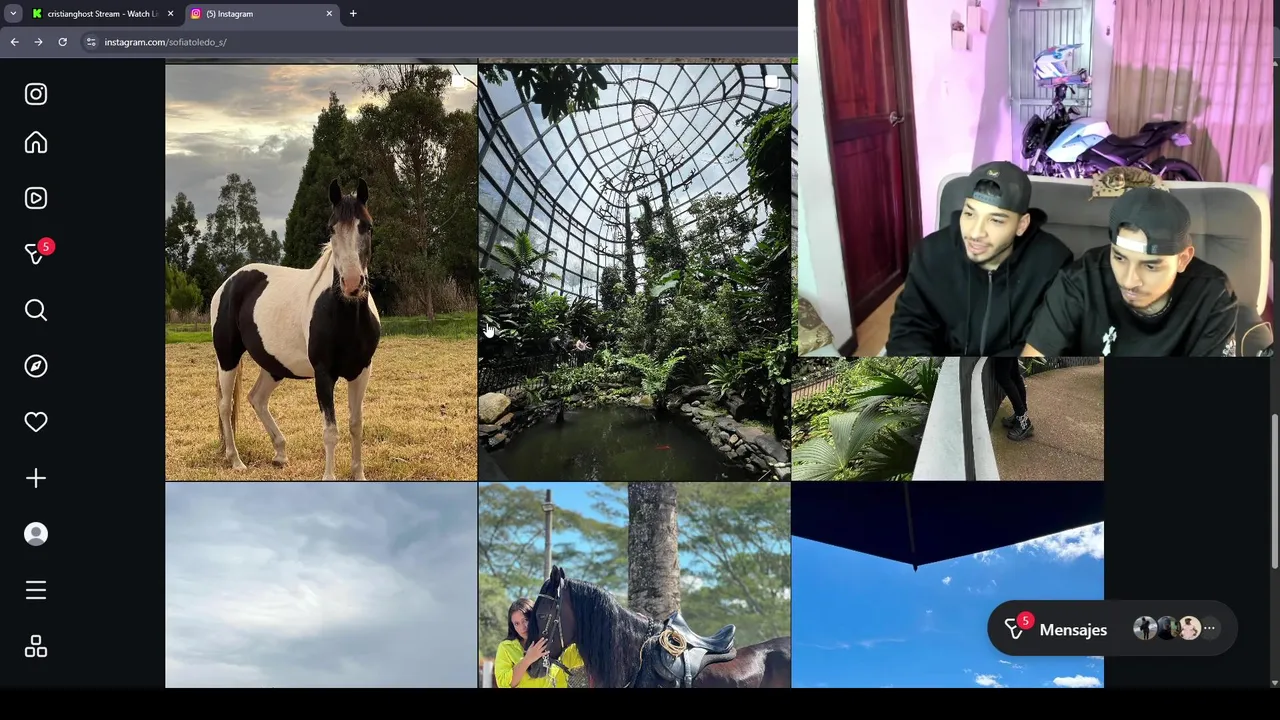The image size is (1280, 720).
Task: Tap the Instagram logo icon
Action: [x=36, y=94]
